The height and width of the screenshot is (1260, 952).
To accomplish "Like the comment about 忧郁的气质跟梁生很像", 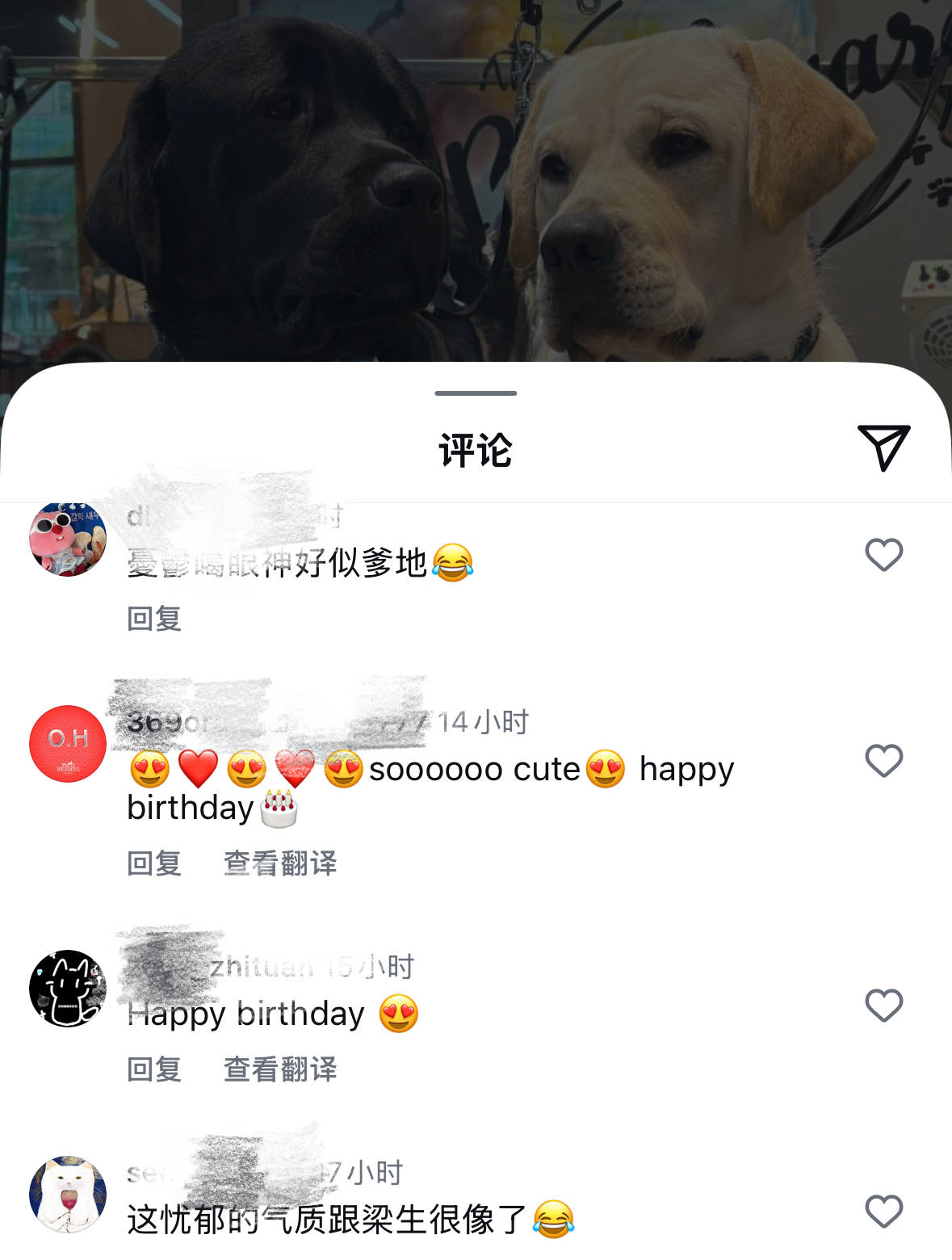I will (x=883, y=1212).
